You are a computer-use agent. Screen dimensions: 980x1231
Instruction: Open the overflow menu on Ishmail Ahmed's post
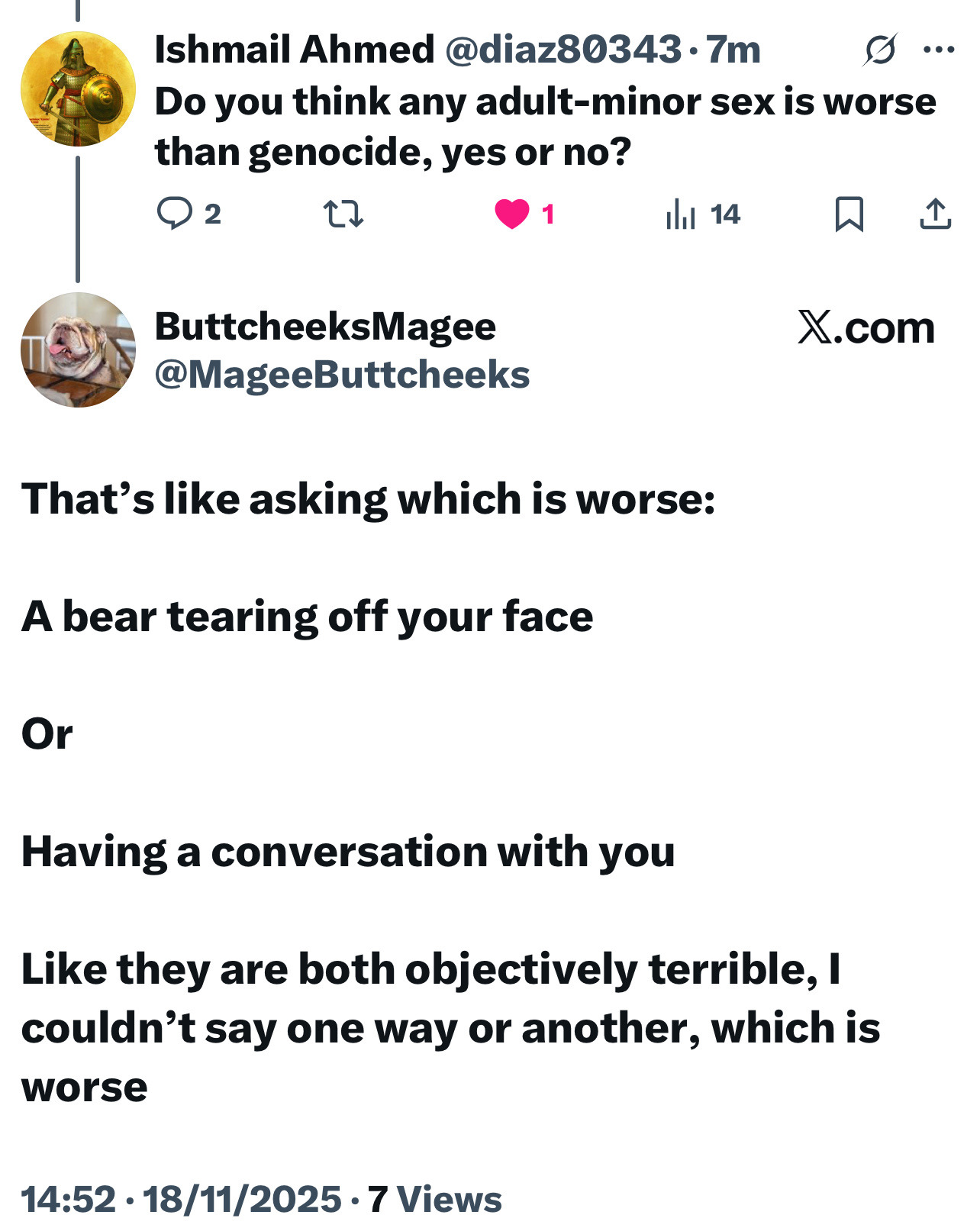coord(938,50)
